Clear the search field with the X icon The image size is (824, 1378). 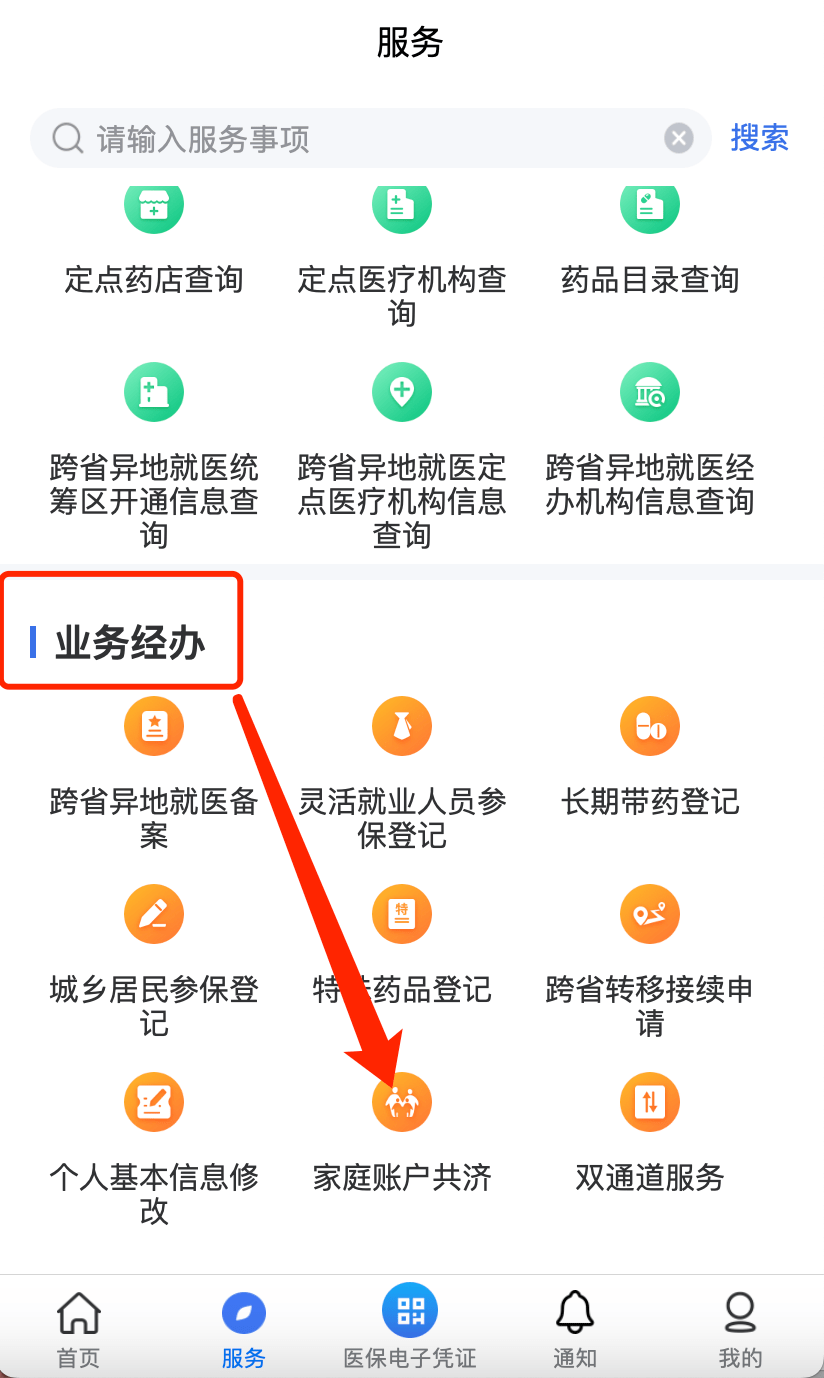tap(678, 138)
